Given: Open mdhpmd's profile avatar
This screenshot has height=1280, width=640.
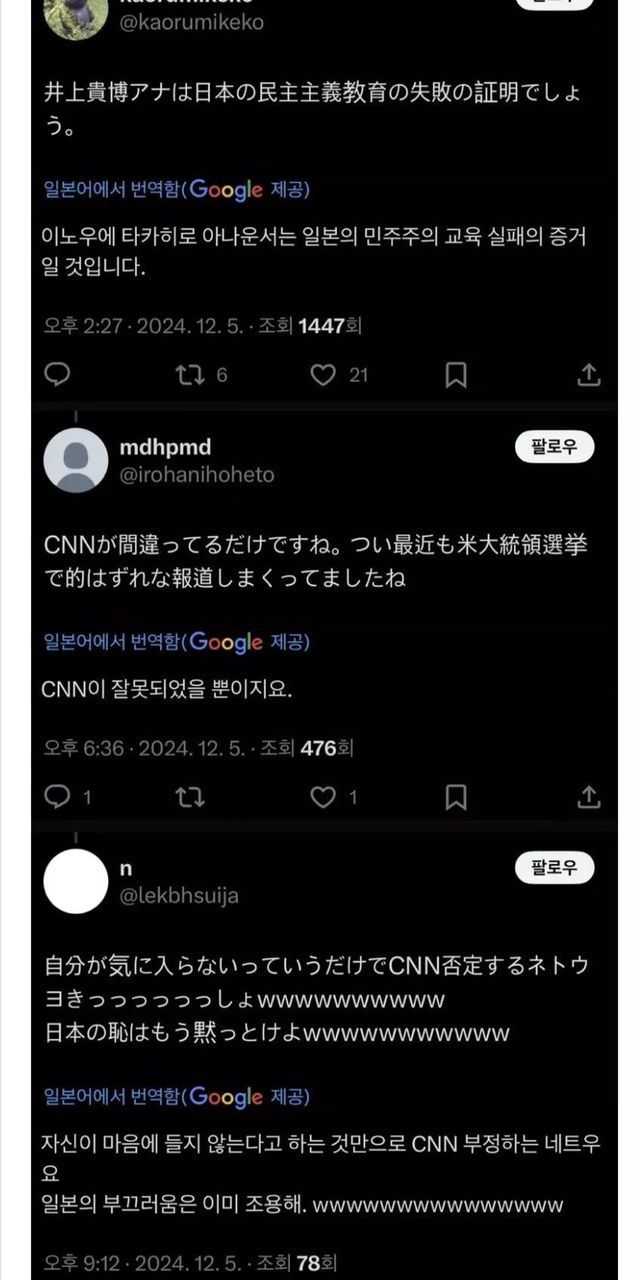Looking at the screenshot, I should click(x=76, y=460).
